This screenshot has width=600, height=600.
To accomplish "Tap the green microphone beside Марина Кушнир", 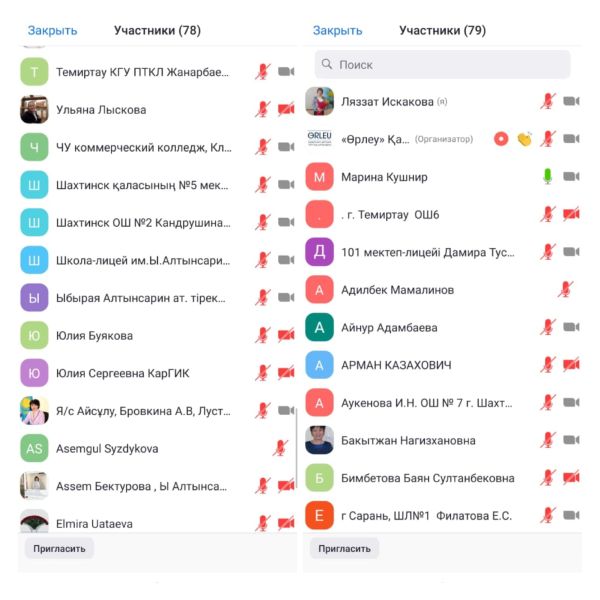I will 547,177.
